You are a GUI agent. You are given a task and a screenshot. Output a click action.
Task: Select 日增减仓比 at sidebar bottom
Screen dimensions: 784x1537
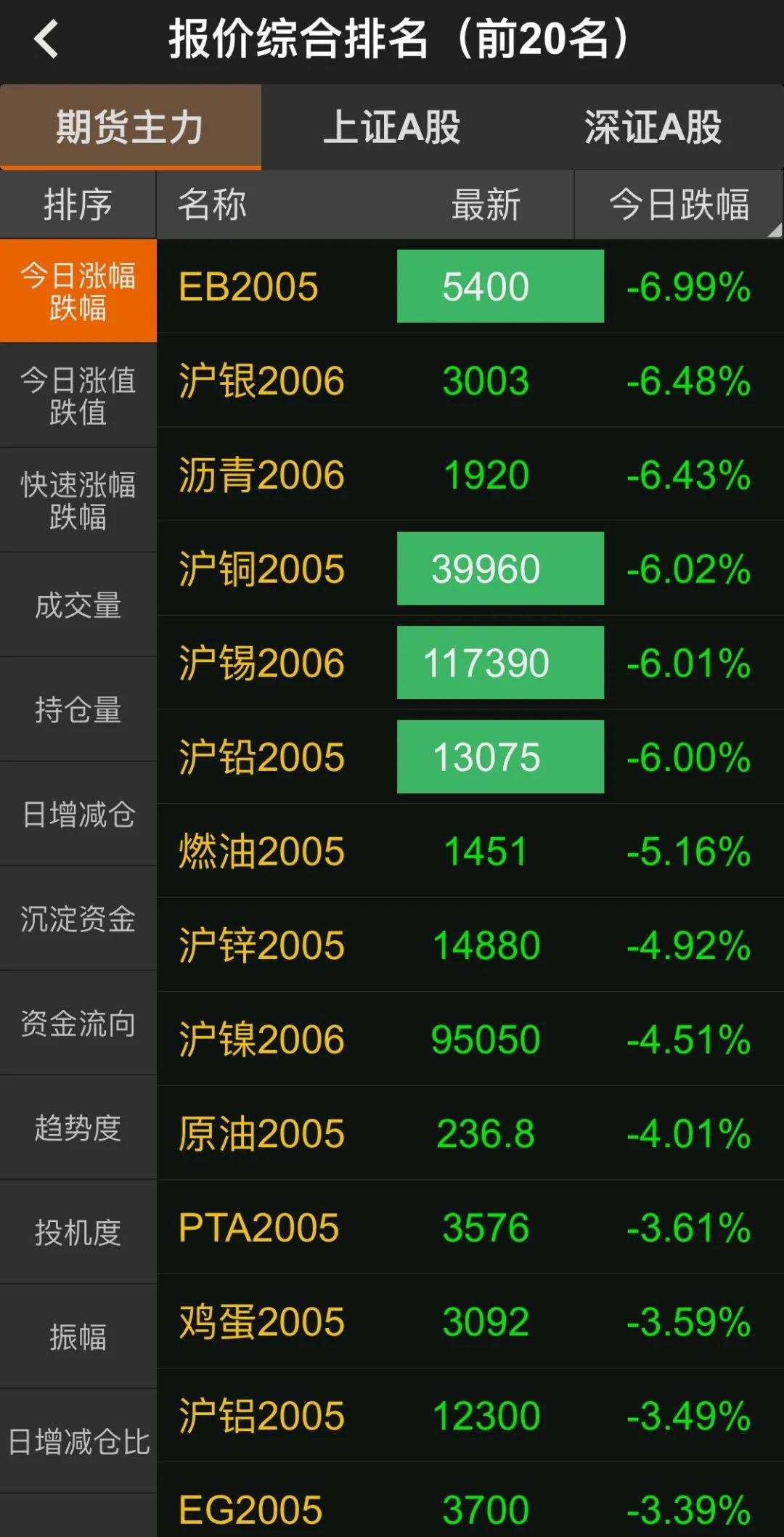point(78,1441)
